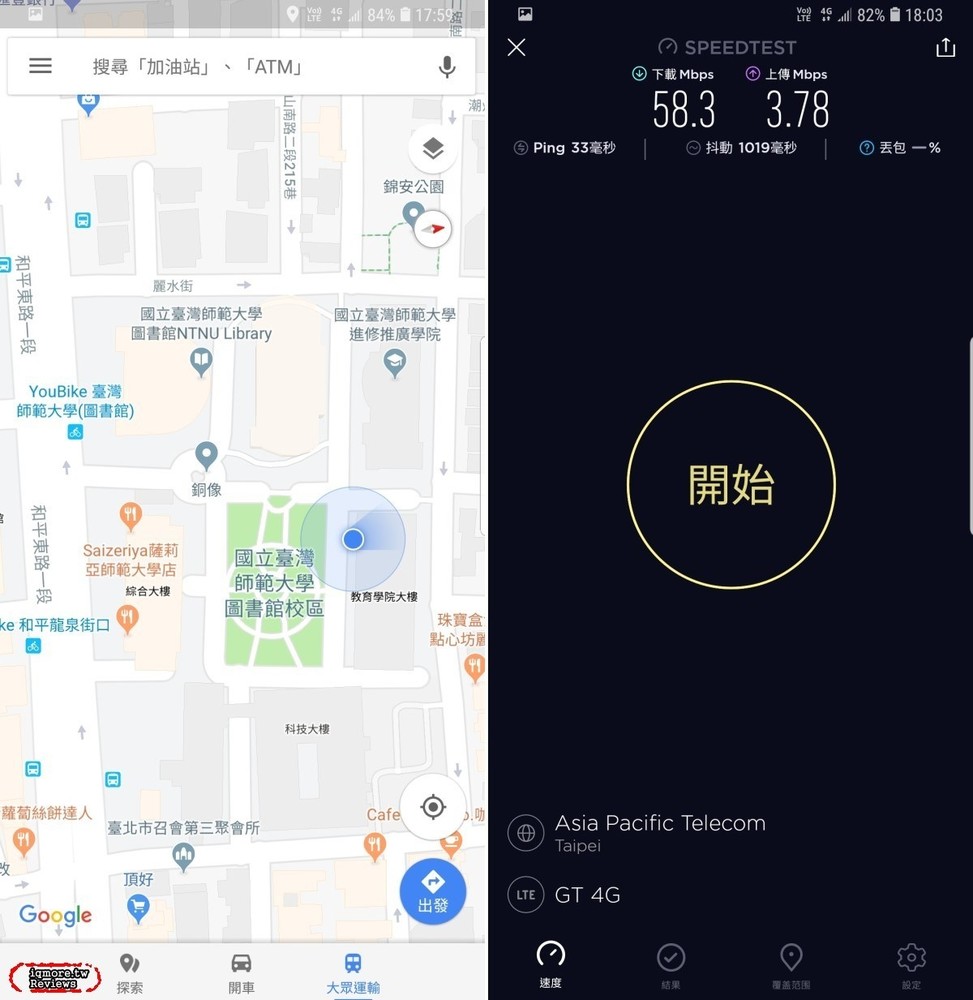This screenshot has height=1000, width=973.
Task: Open the hamburger menu in Maps
Action: click(x=40, y=66)
